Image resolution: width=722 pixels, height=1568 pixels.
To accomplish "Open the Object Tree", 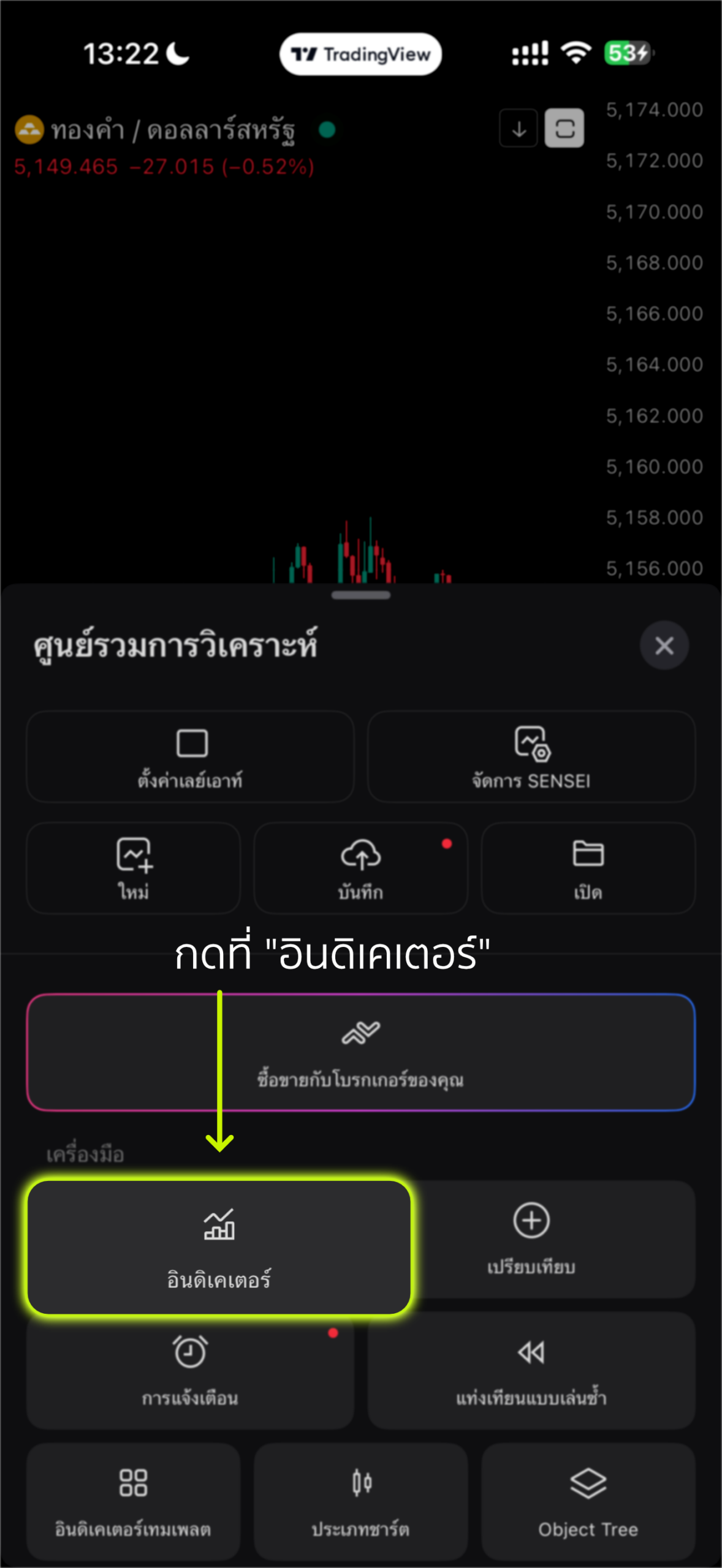I will 588,1501.
